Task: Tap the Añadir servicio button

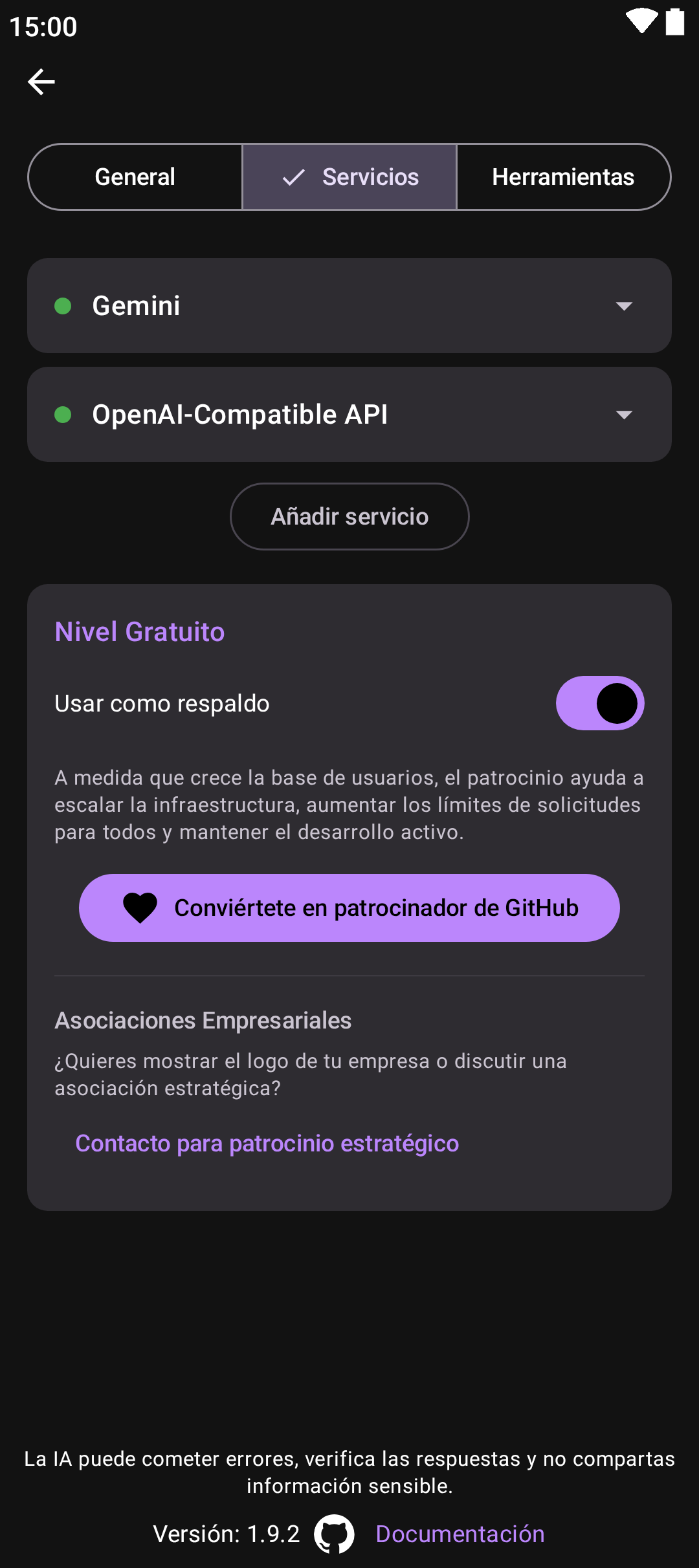Action: (349, 517)
